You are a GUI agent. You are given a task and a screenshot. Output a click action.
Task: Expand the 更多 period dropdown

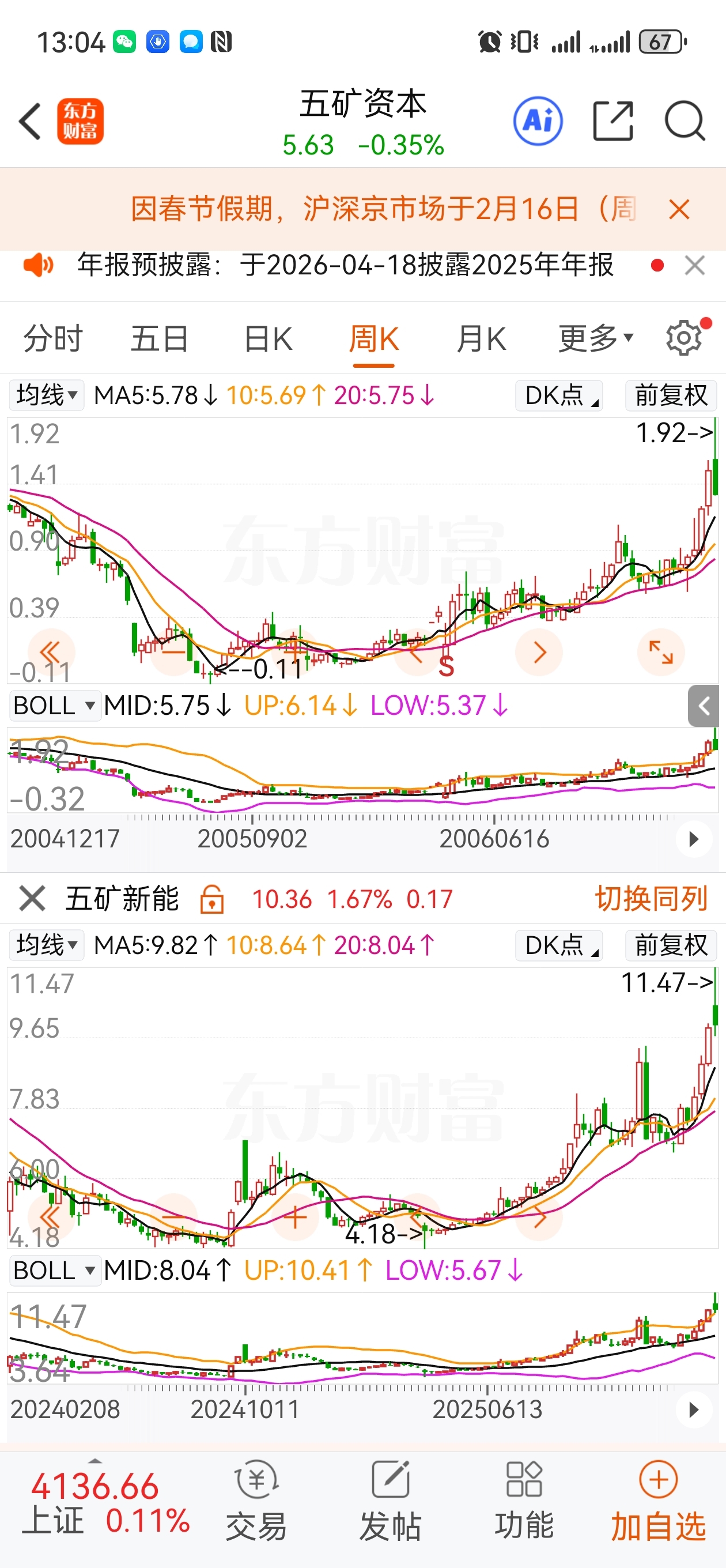(x=596, y=338)
